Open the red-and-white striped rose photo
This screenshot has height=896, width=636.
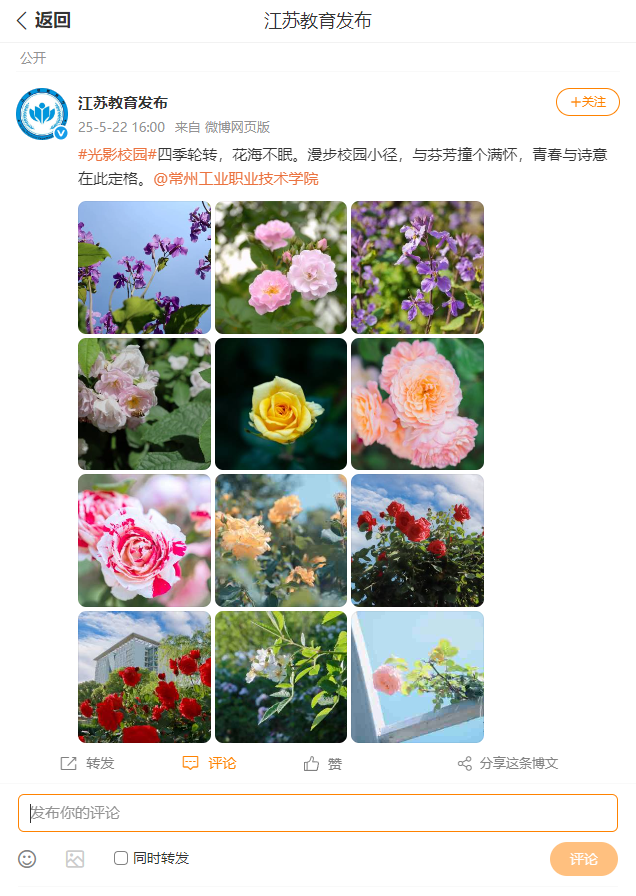pos(144,540)
